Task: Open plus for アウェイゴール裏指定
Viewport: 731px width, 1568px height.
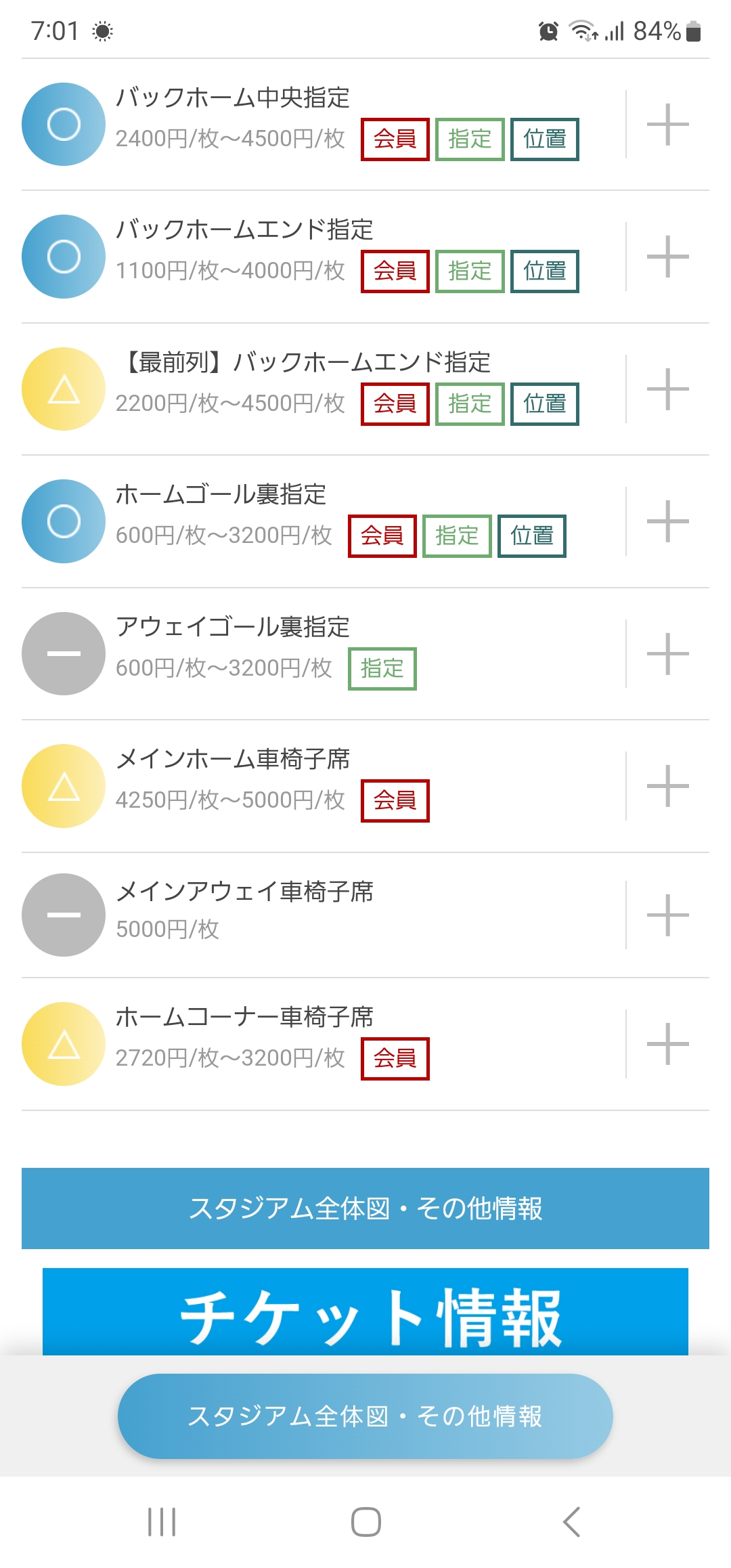Action: coord(667,654)
